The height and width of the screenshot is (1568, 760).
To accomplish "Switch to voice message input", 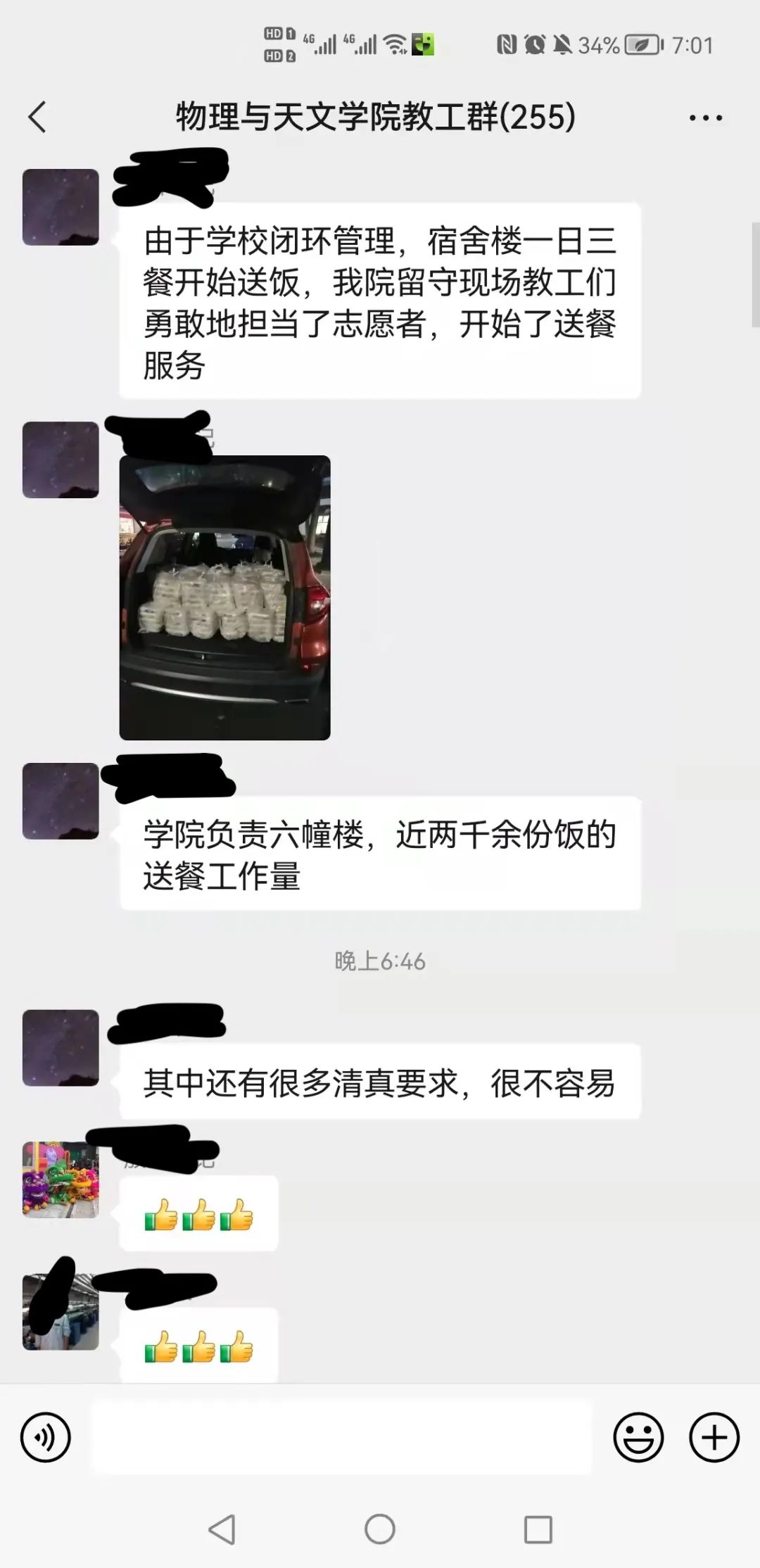I will click(46, 1437).
